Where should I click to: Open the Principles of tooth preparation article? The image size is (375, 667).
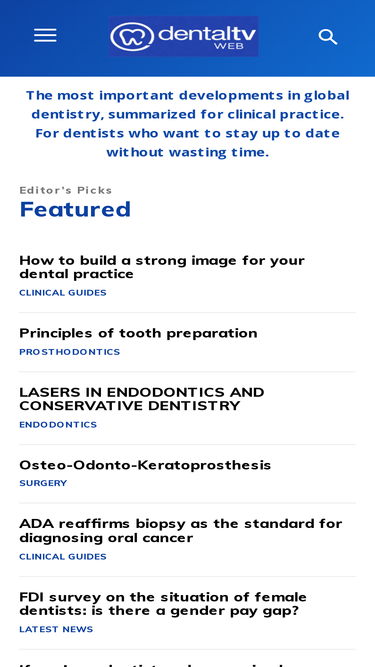(x=138, y=333)
